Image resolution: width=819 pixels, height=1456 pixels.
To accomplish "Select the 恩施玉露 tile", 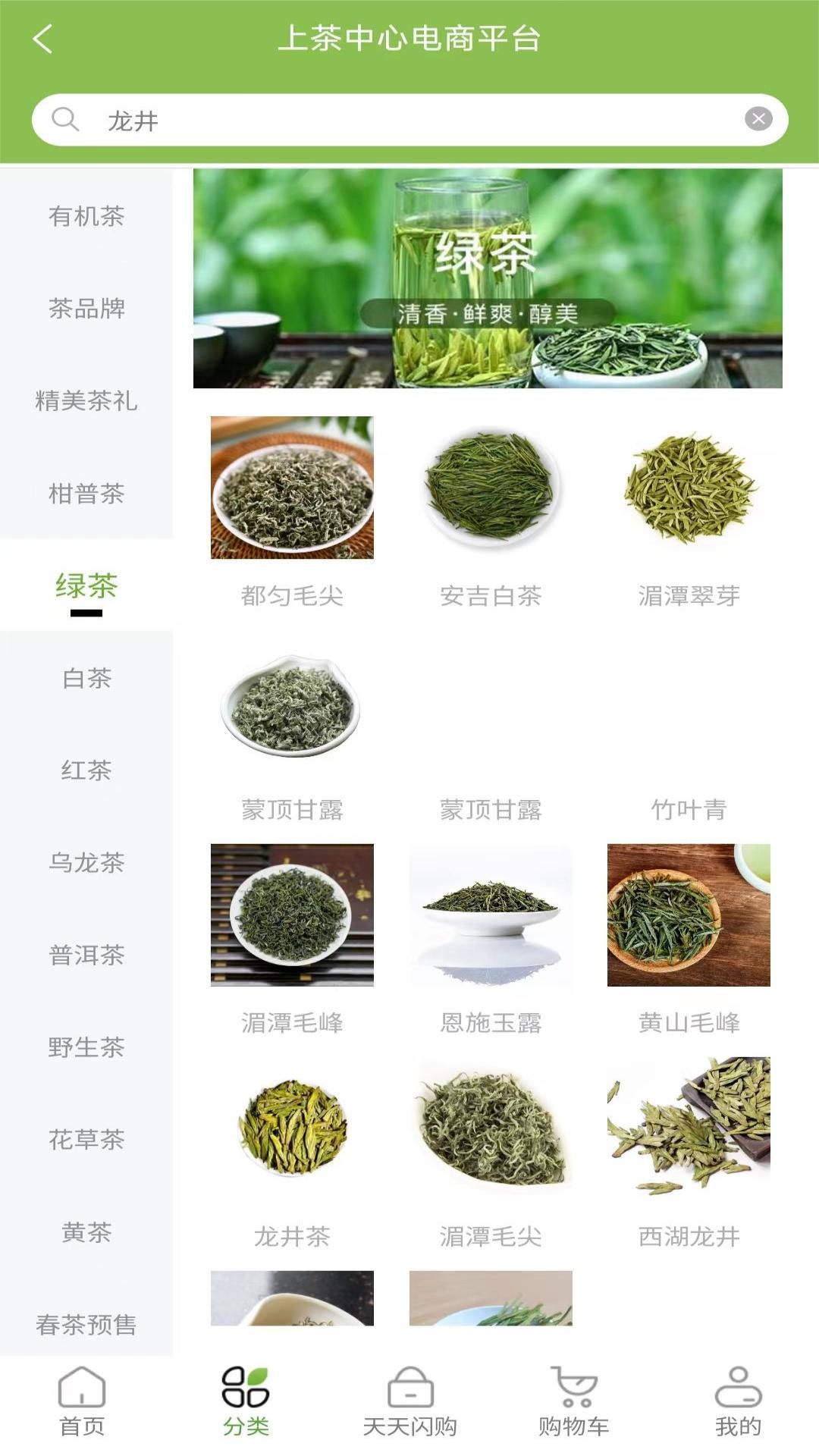I will (491, 915).
